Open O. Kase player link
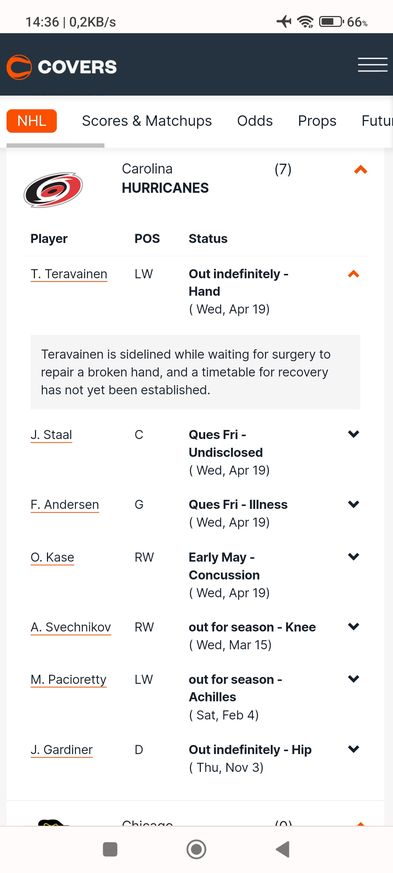 [52, 557]
